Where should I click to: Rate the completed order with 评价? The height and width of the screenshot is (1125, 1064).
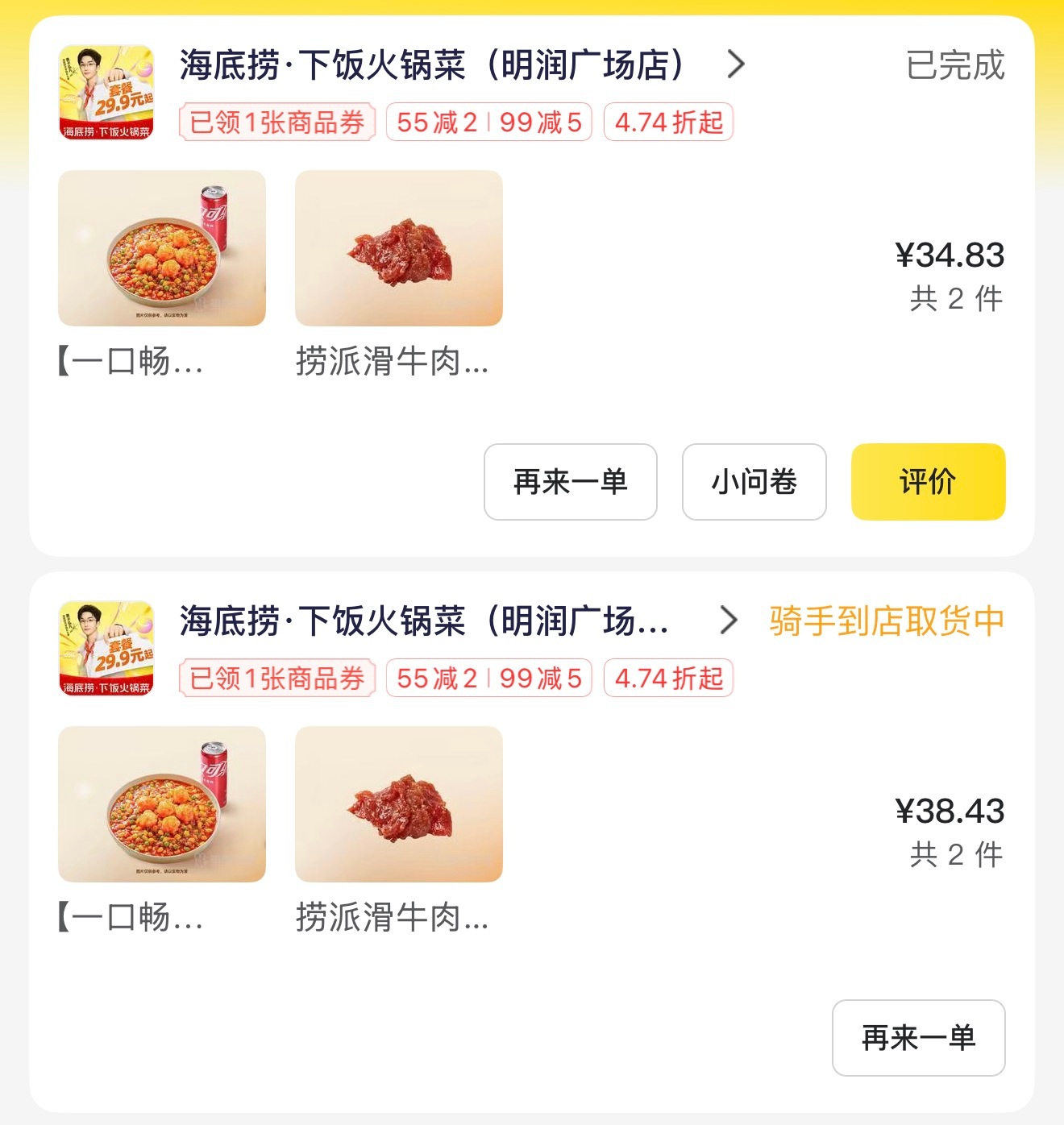(928, 482)
